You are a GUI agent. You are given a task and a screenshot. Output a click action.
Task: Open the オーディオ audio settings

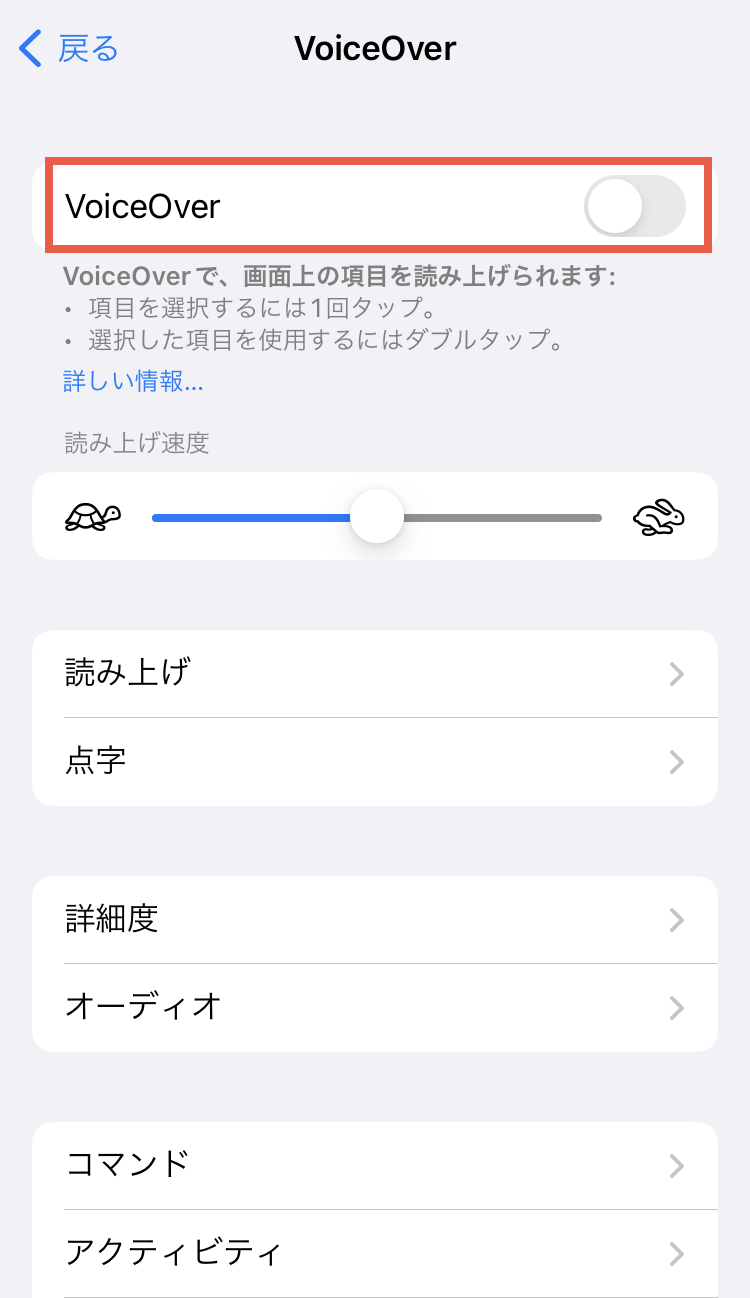[375, 1007]
